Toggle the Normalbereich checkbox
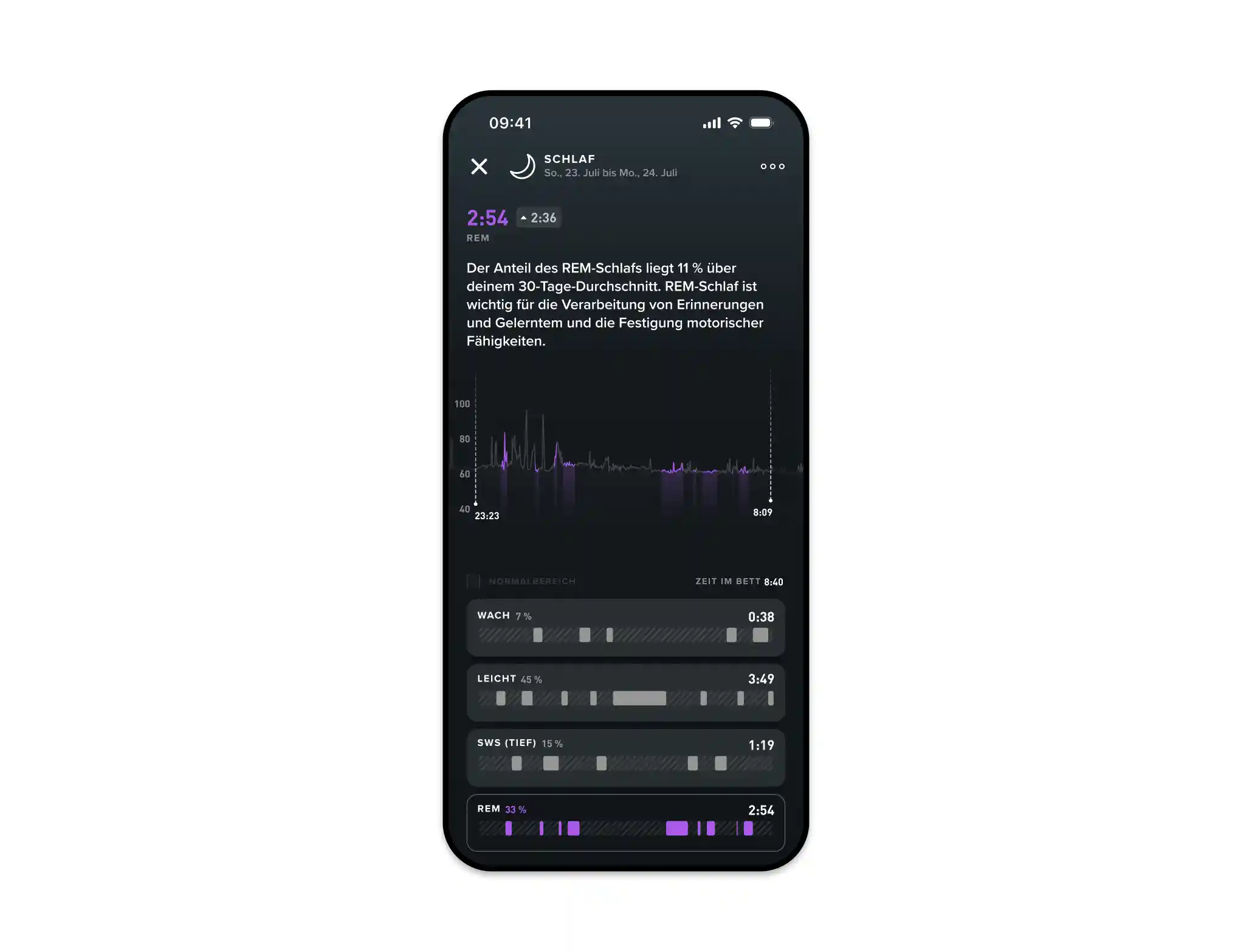Viewport: 1252px width, 952px height. tap(473, 581)
